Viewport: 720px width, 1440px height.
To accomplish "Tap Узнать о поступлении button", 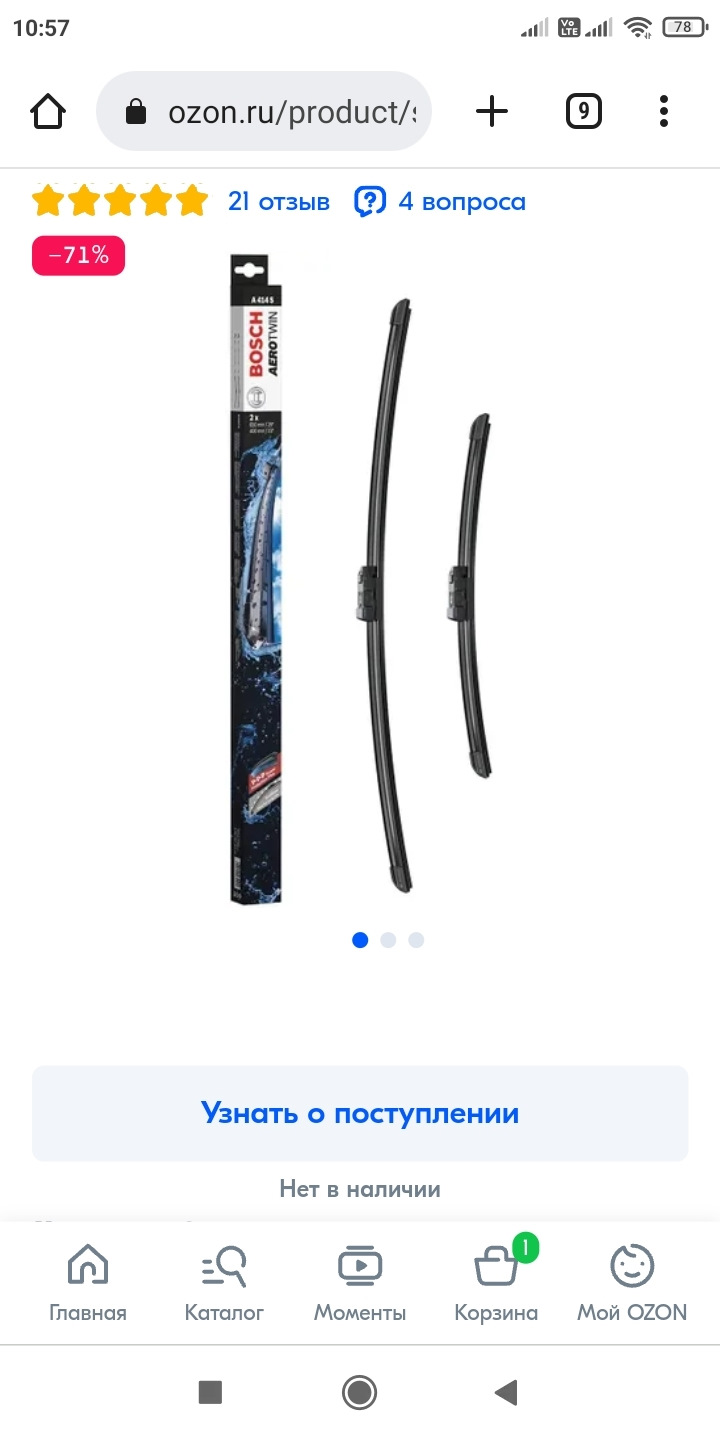I will [360, 1113].
